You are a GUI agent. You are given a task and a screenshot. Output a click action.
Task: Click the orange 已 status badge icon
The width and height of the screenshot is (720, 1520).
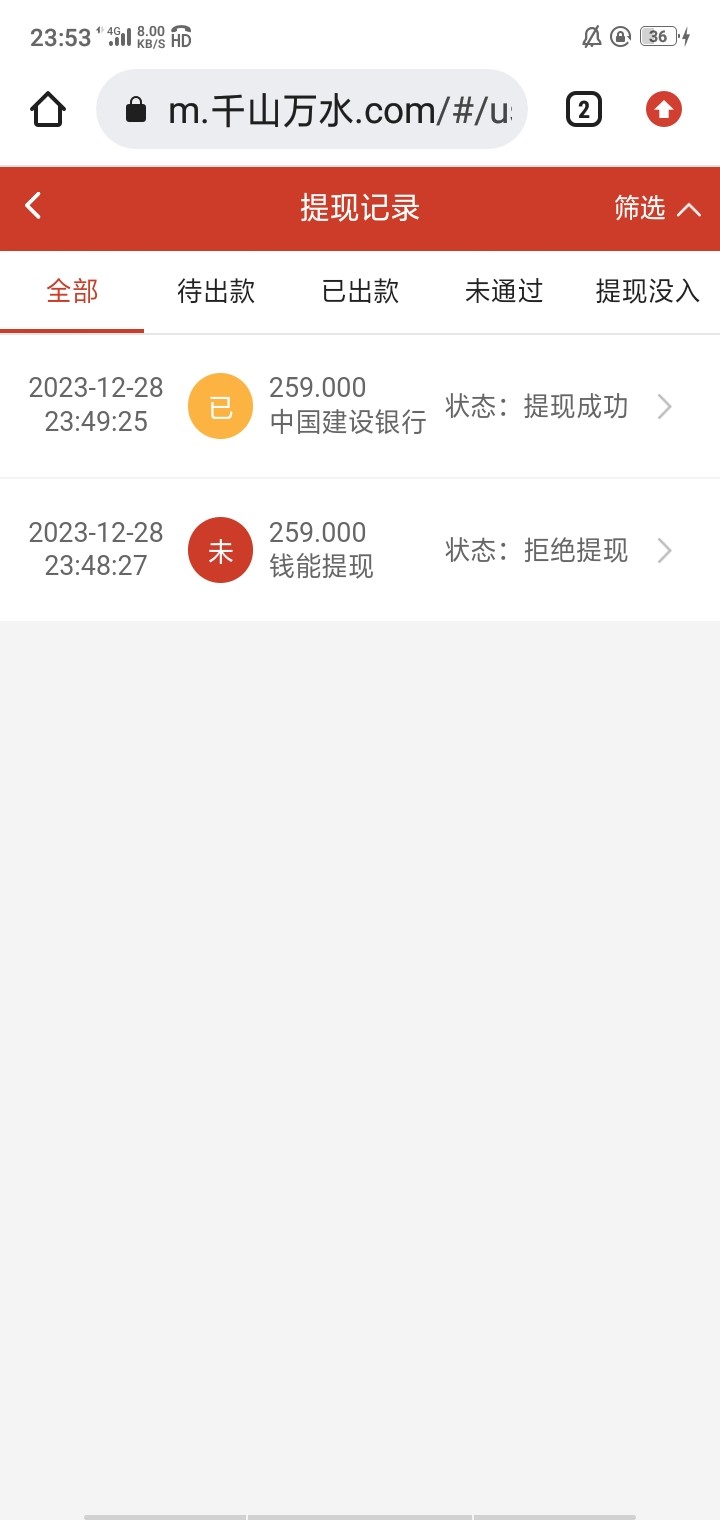click(x=220, y=406)
